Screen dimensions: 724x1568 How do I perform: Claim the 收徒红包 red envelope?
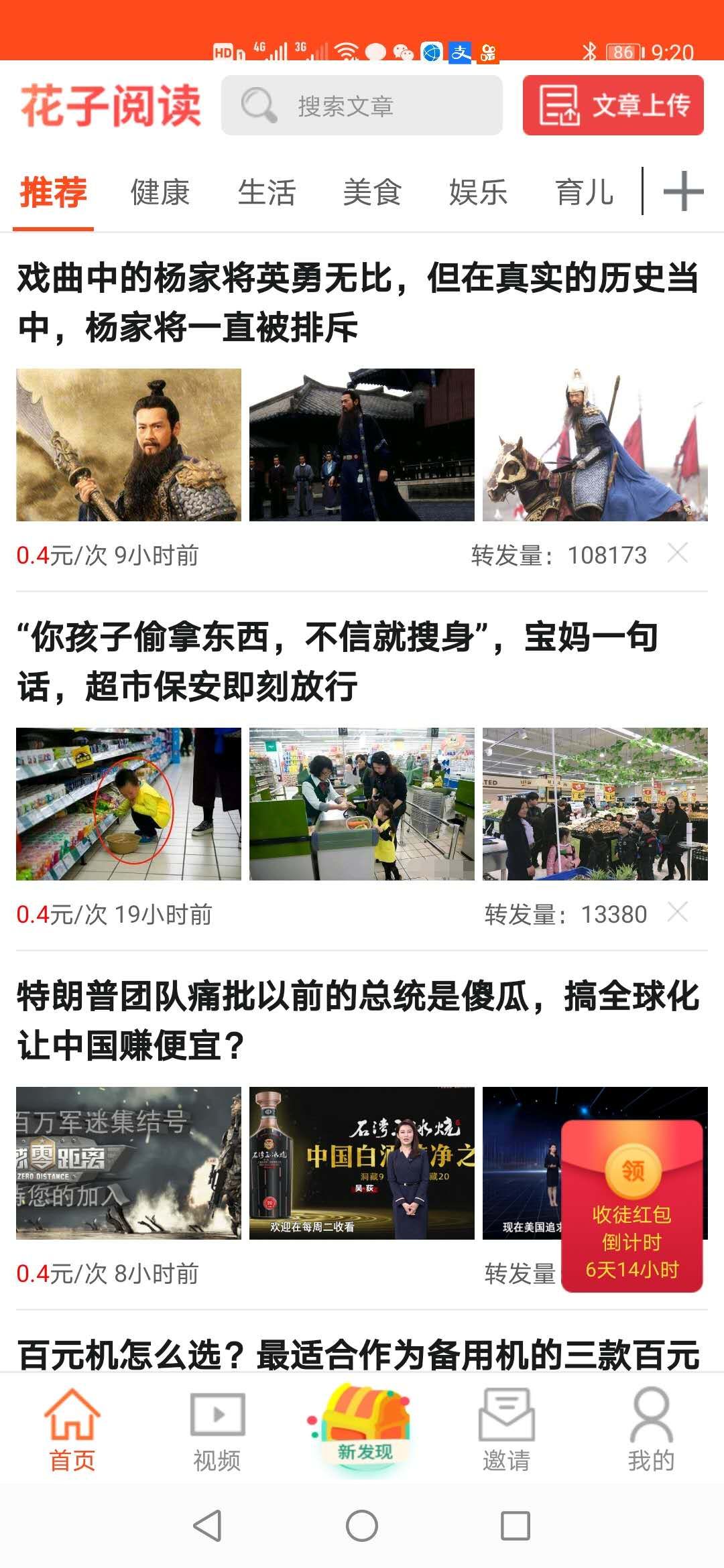click(631, 1206)
